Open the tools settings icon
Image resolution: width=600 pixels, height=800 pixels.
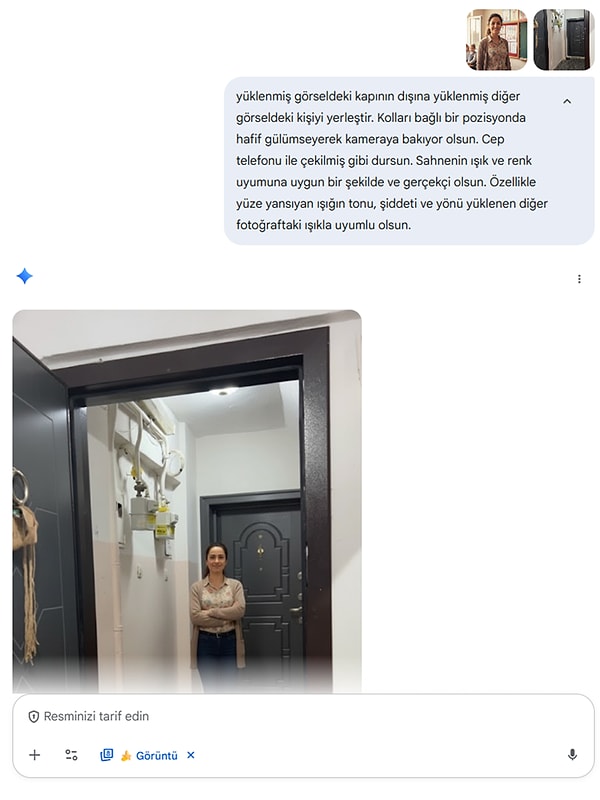71,755
